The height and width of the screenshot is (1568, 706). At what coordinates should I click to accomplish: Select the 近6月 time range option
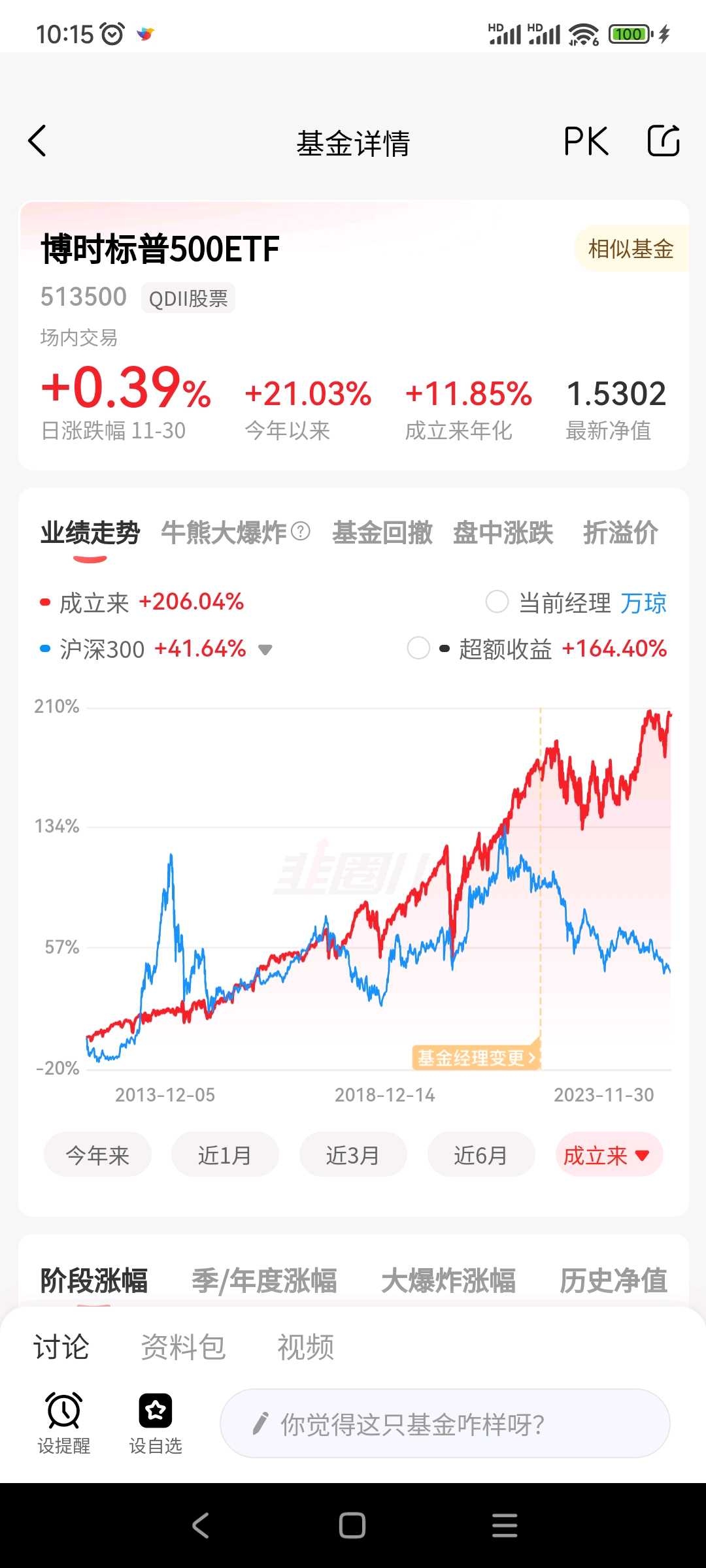click(480, 1154)
